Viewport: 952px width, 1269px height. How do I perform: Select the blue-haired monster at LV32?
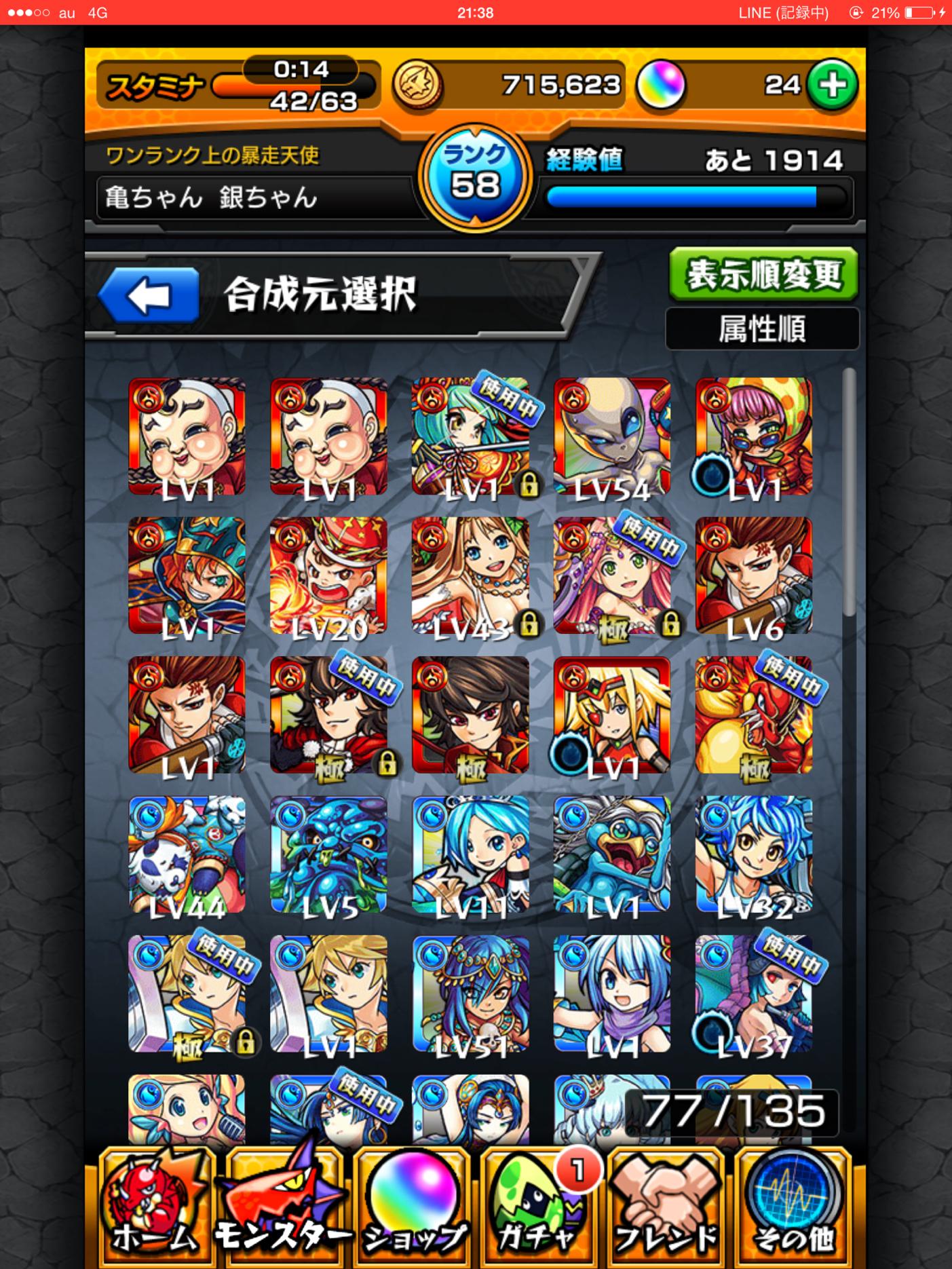tap(754, 855)
